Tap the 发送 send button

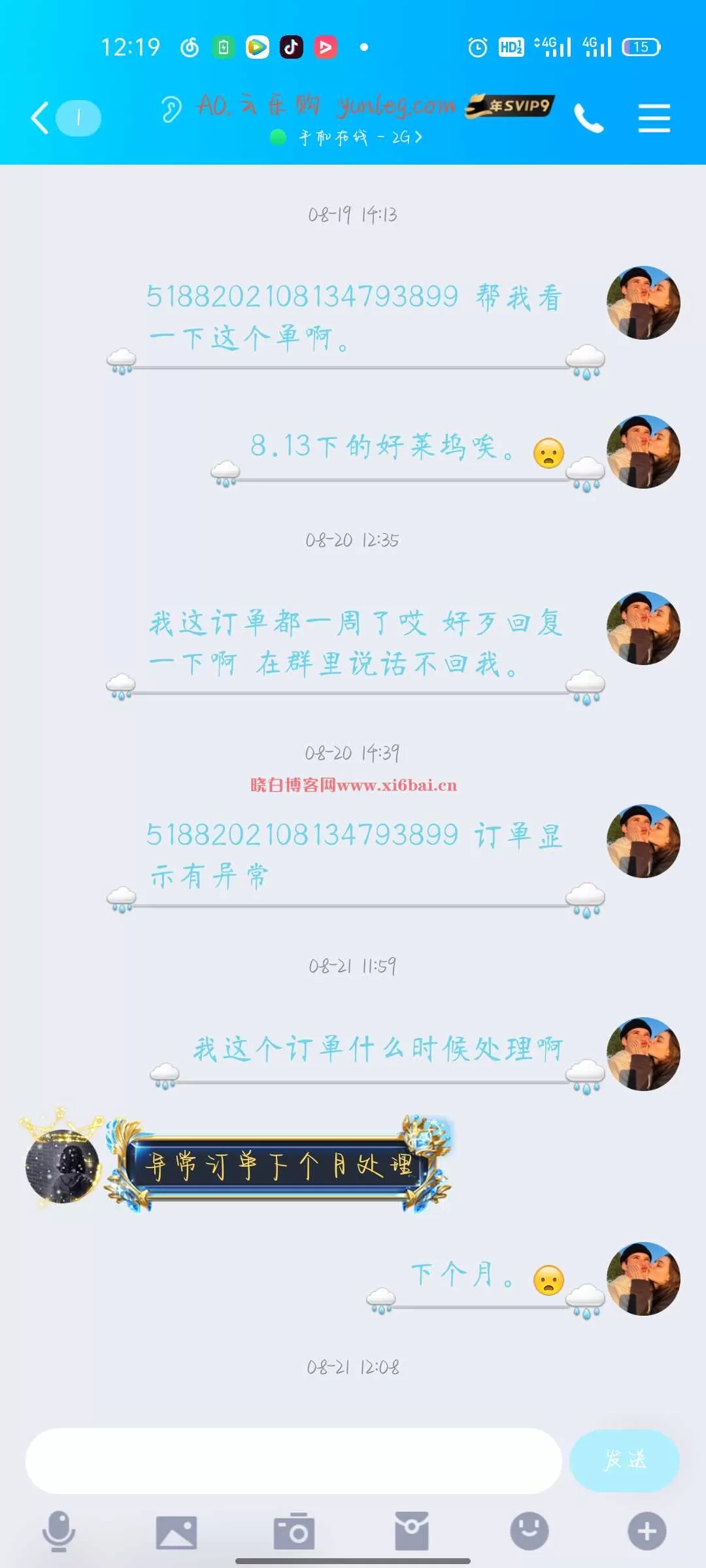click(x=624, y=1460)
